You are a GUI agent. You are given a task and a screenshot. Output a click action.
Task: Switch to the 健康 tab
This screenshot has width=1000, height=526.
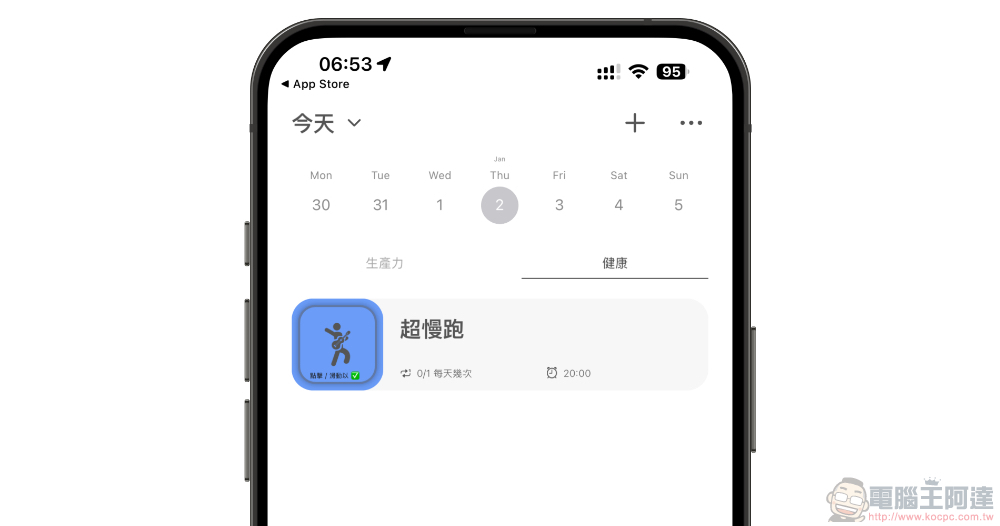click(x=615, y=263)
